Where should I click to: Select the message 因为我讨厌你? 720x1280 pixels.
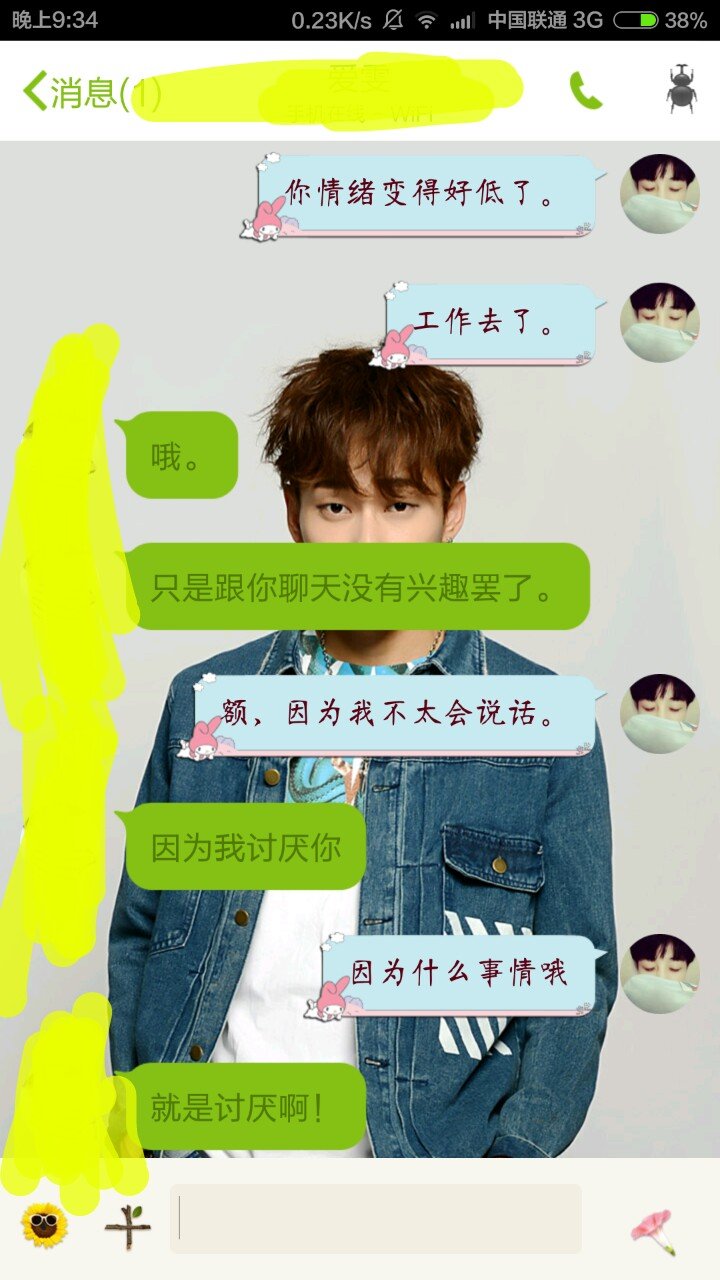tap(246, 848)
